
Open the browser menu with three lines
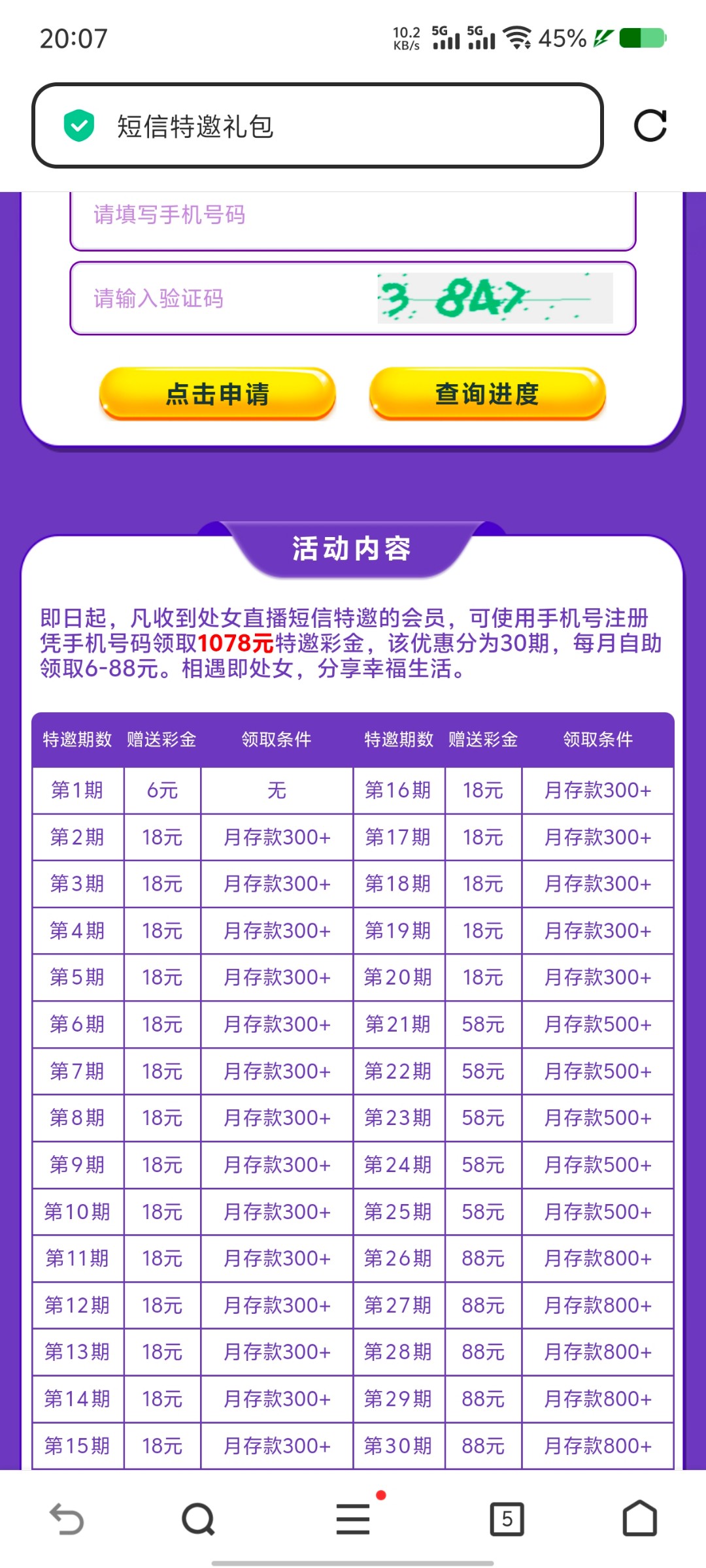(x=353, y=1519)
